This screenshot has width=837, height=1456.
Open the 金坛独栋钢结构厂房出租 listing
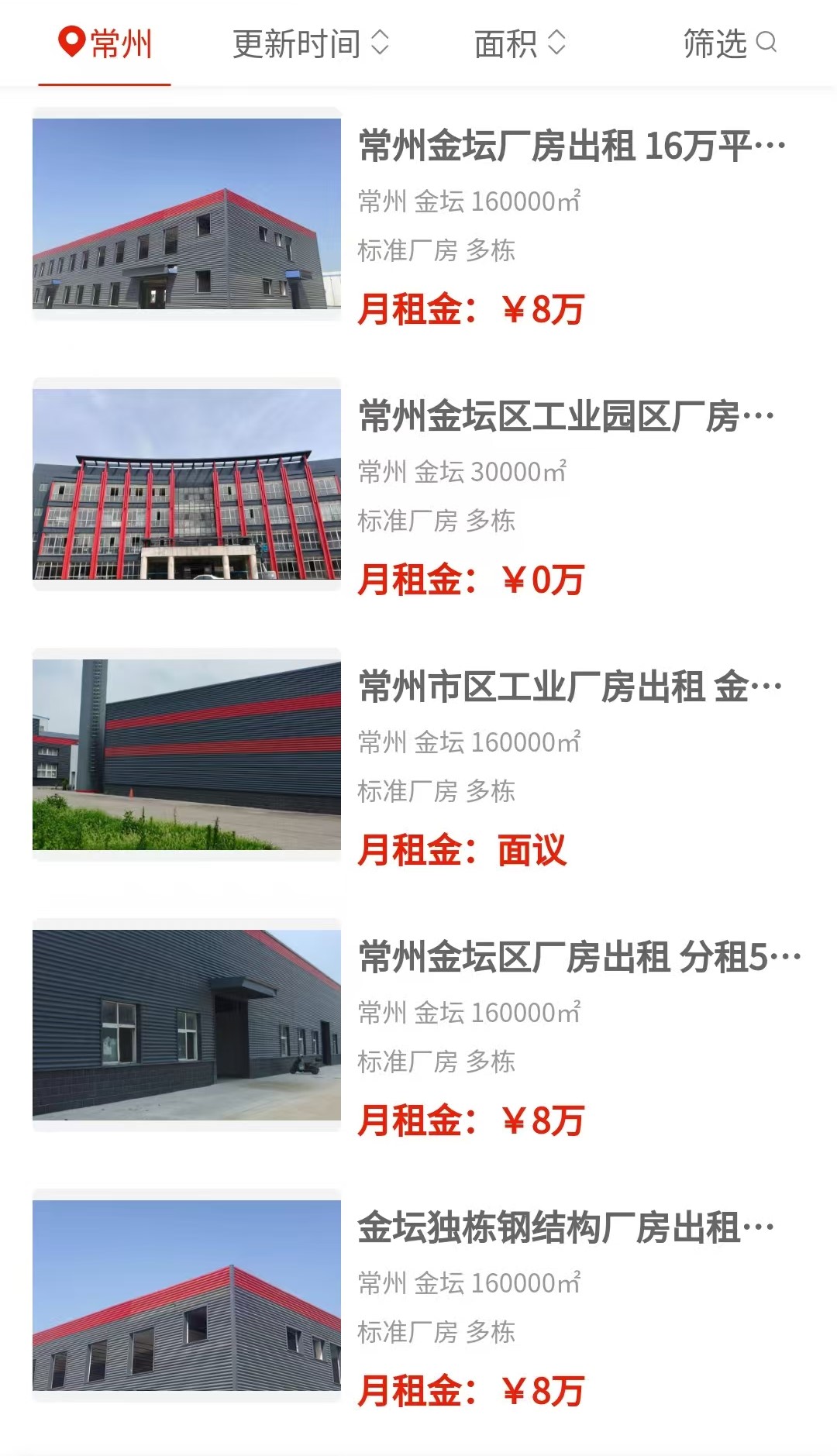click(x=566, y=1228)
